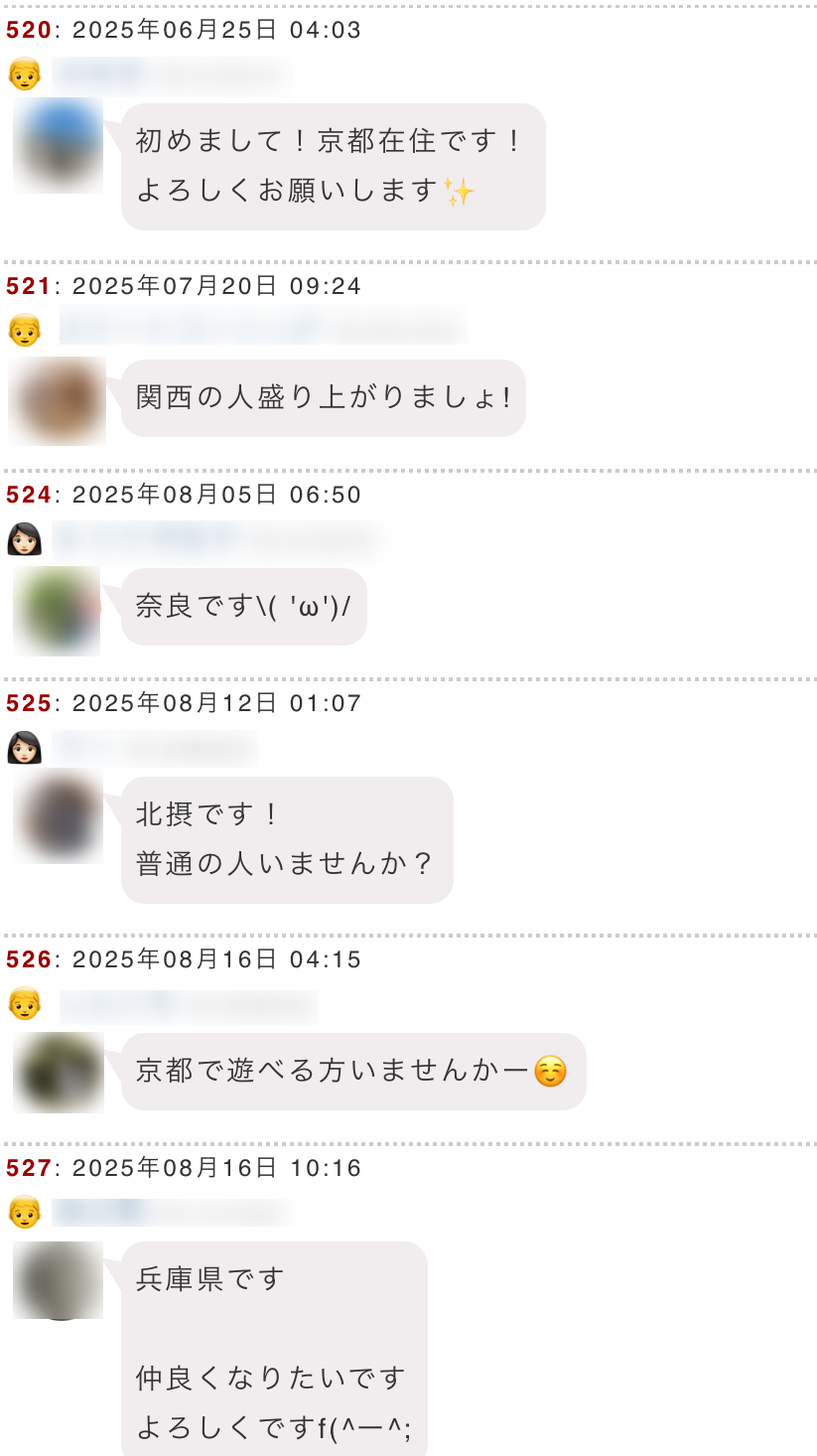Open the avatar on the 京都在住 post

58,145
